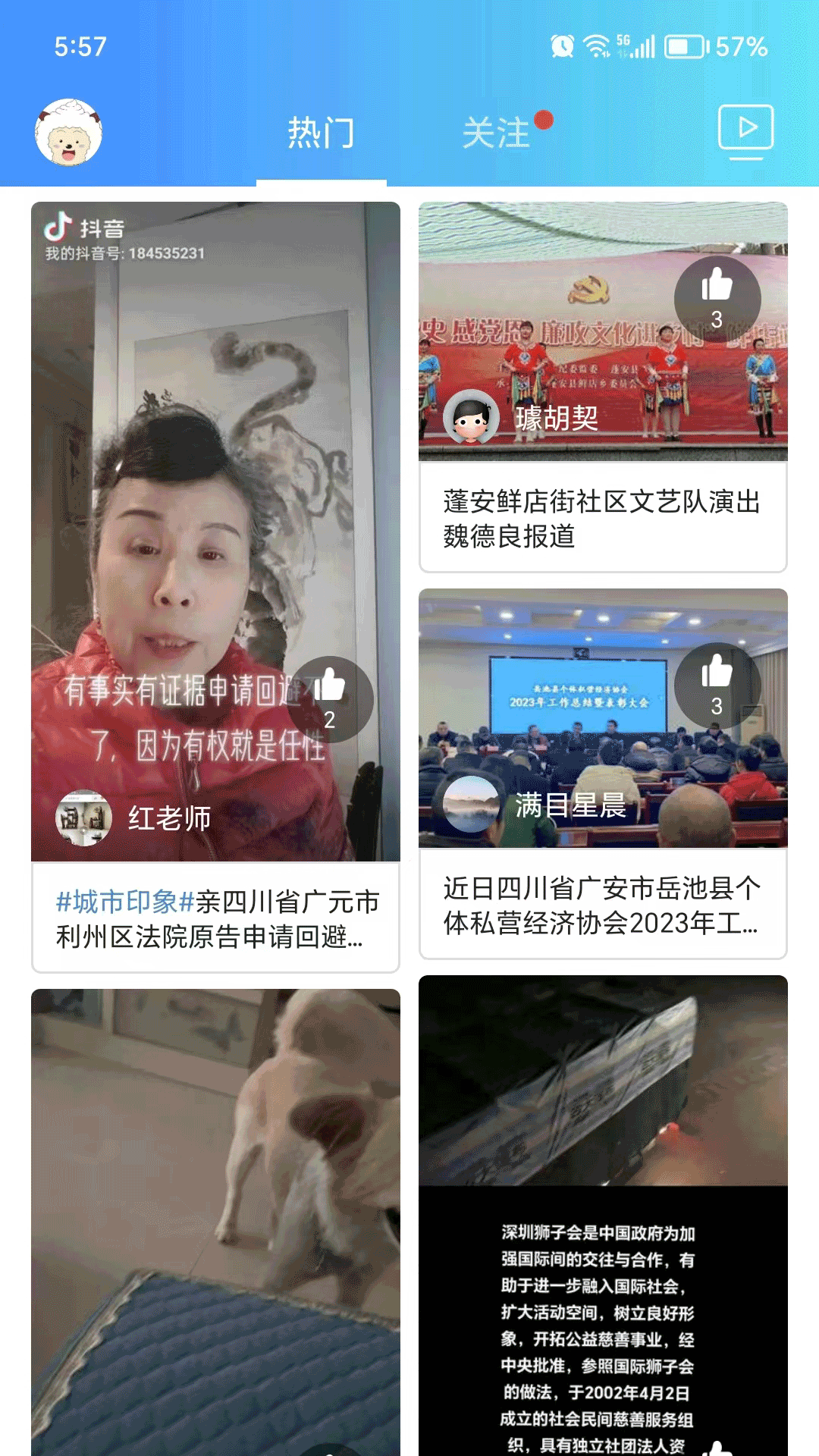Open the video player icon at top right
Viewport: 819px width, 1456px height.
point(746,132)
